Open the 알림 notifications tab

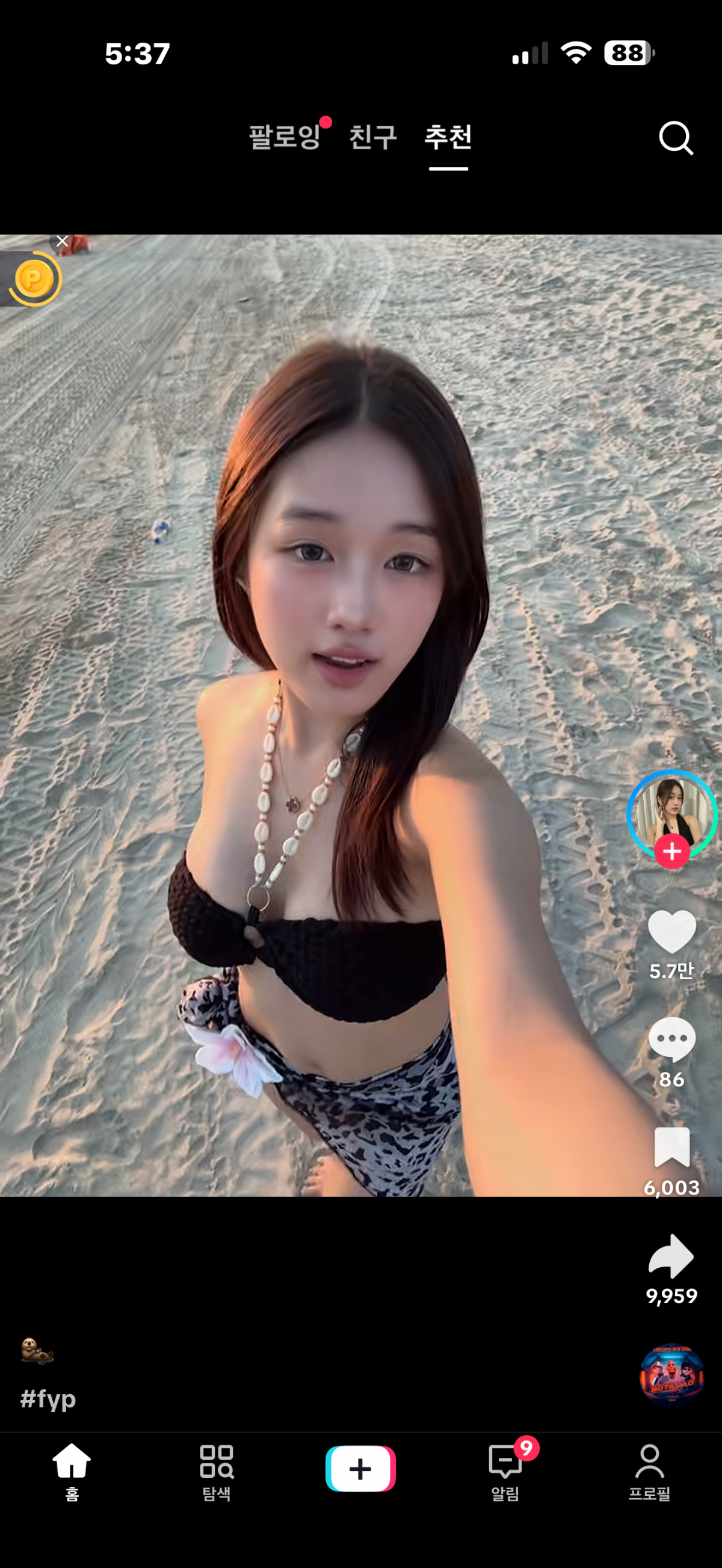coord(505,1471)
